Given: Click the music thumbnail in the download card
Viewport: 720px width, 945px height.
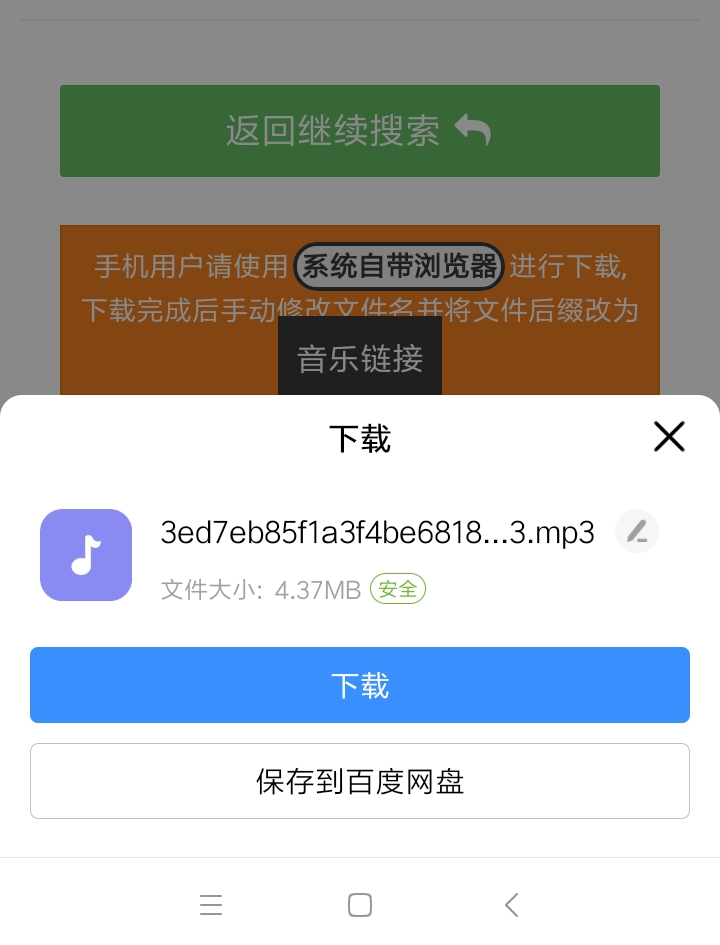Looking at the screenshot, I should pos(85,555).
